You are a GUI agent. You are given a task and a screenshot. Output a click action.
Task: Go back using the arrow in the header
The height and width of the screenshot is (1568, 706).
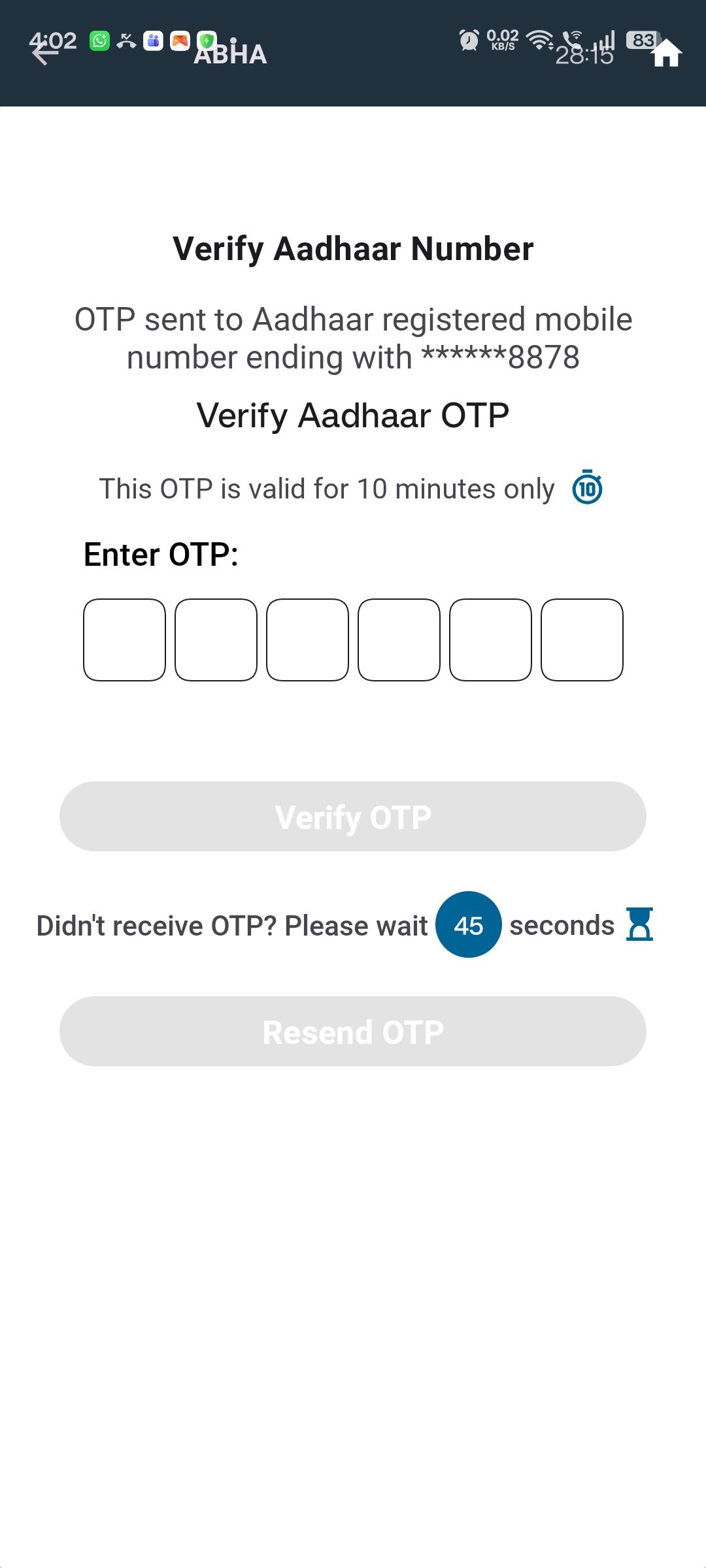tap(44, 53)
